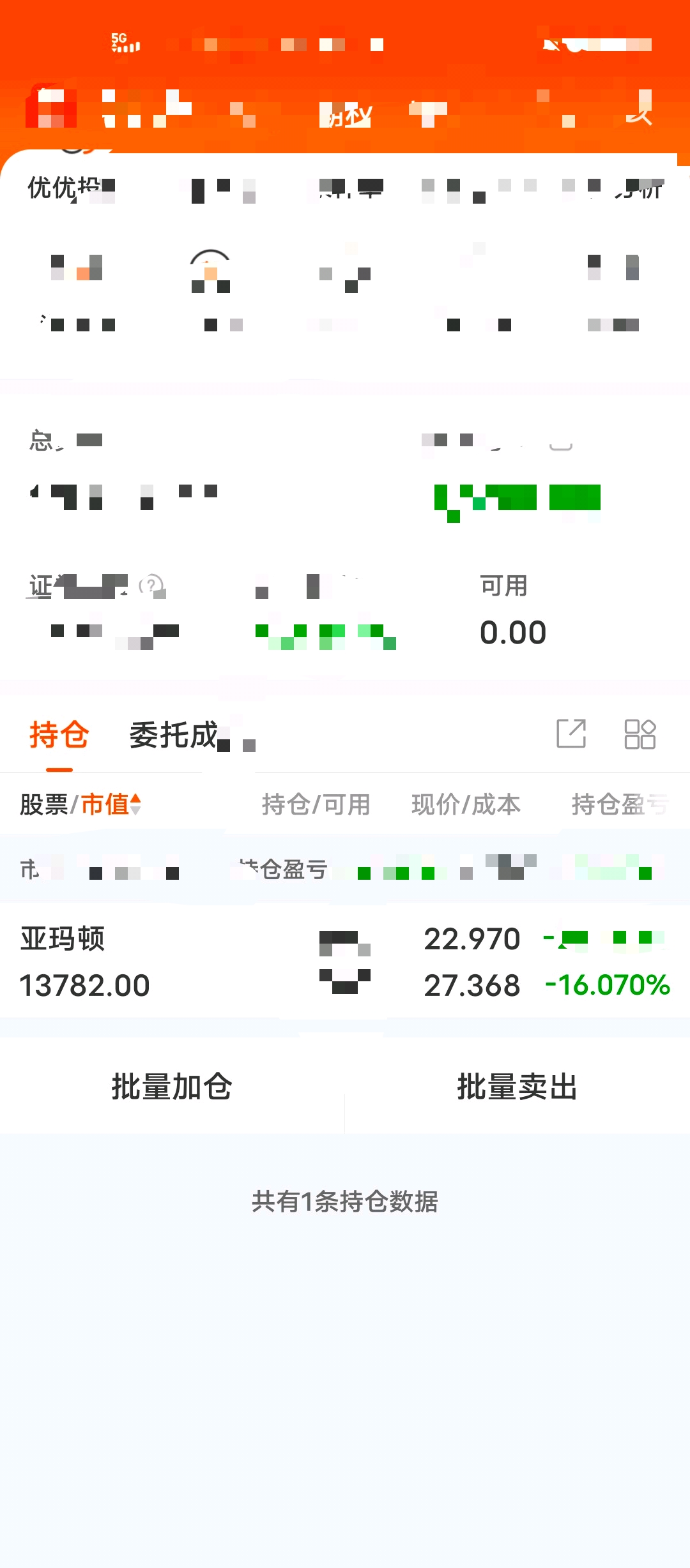690x1568 pixels.
Task: Open the 亚玛顿 holding row
Action: tap(345, 961)
